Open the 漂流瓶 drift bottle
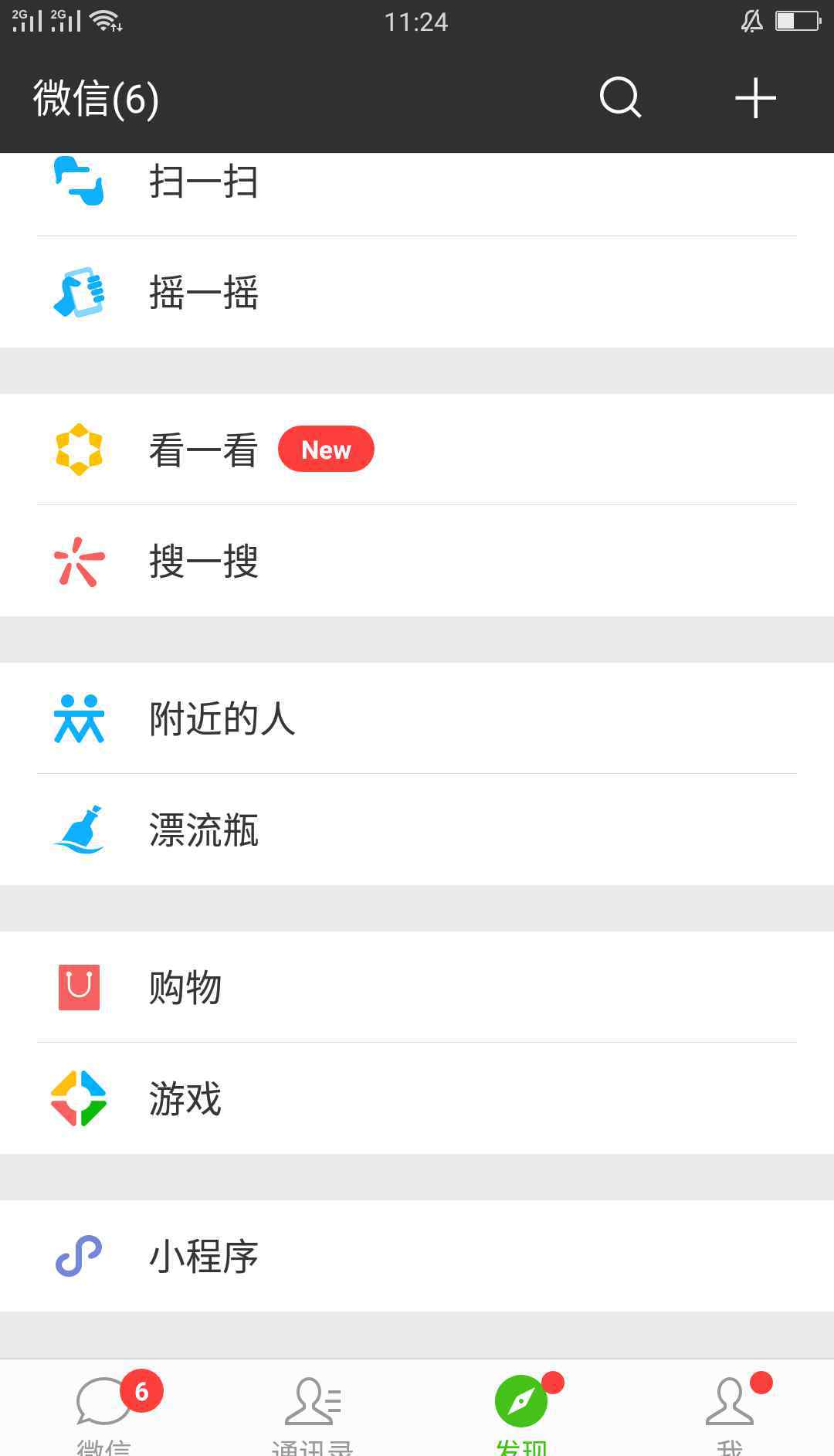The width and height of the screenshot is (834, 1456). click(417, 830)
